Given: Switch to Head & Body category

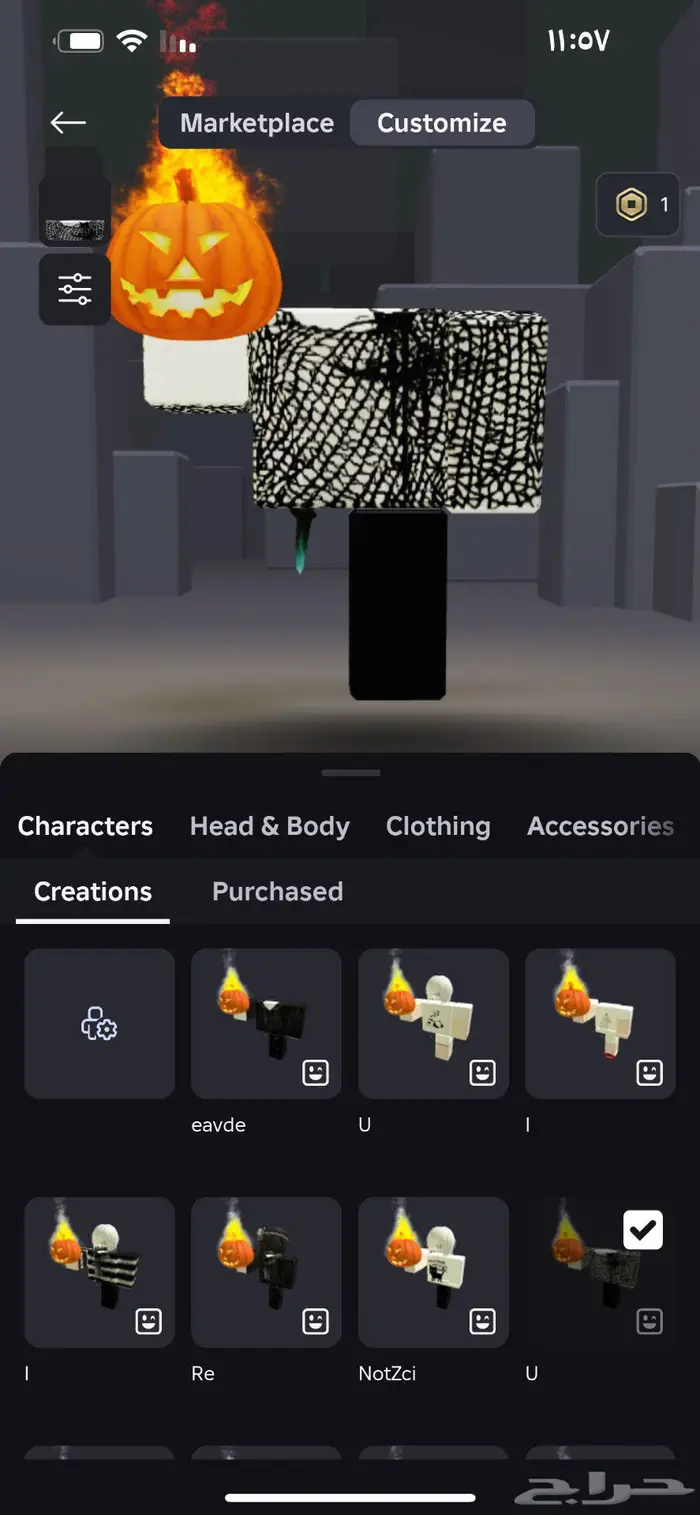Looking at the screenshot, I should [x=270, y=826].
